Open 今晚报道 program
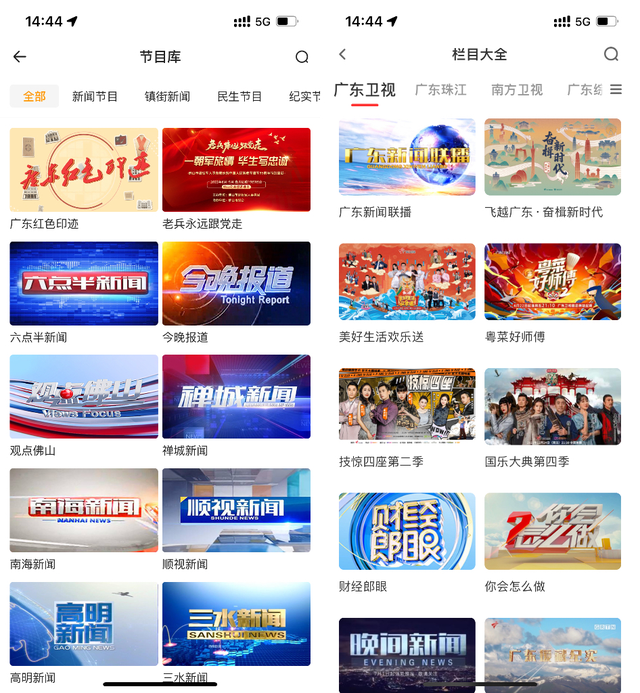This screenshot has height=693, width=640. point(236,283)
